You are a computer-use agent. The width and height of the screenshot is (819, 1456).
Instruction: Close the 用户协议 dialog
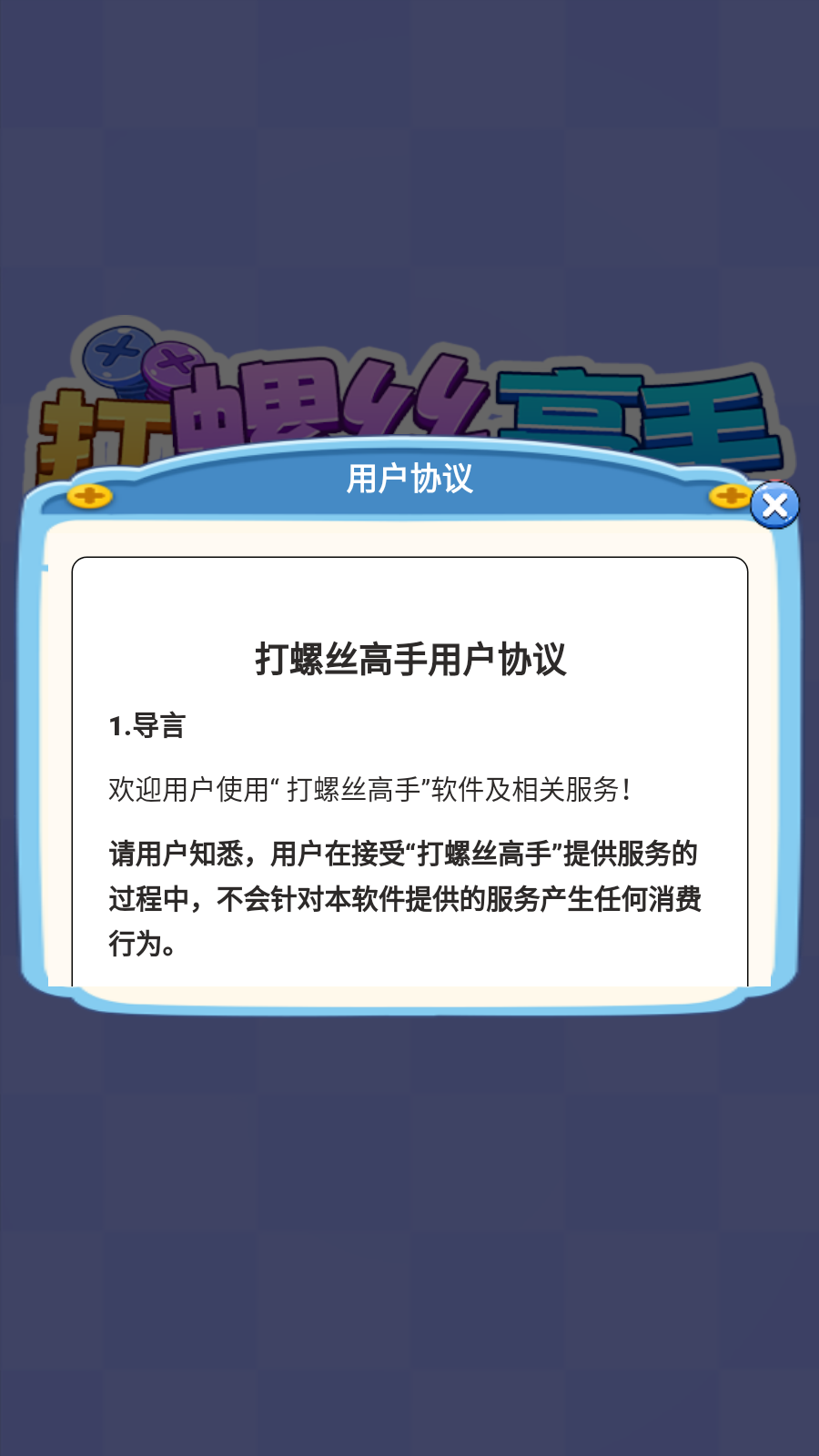point(774,505)
